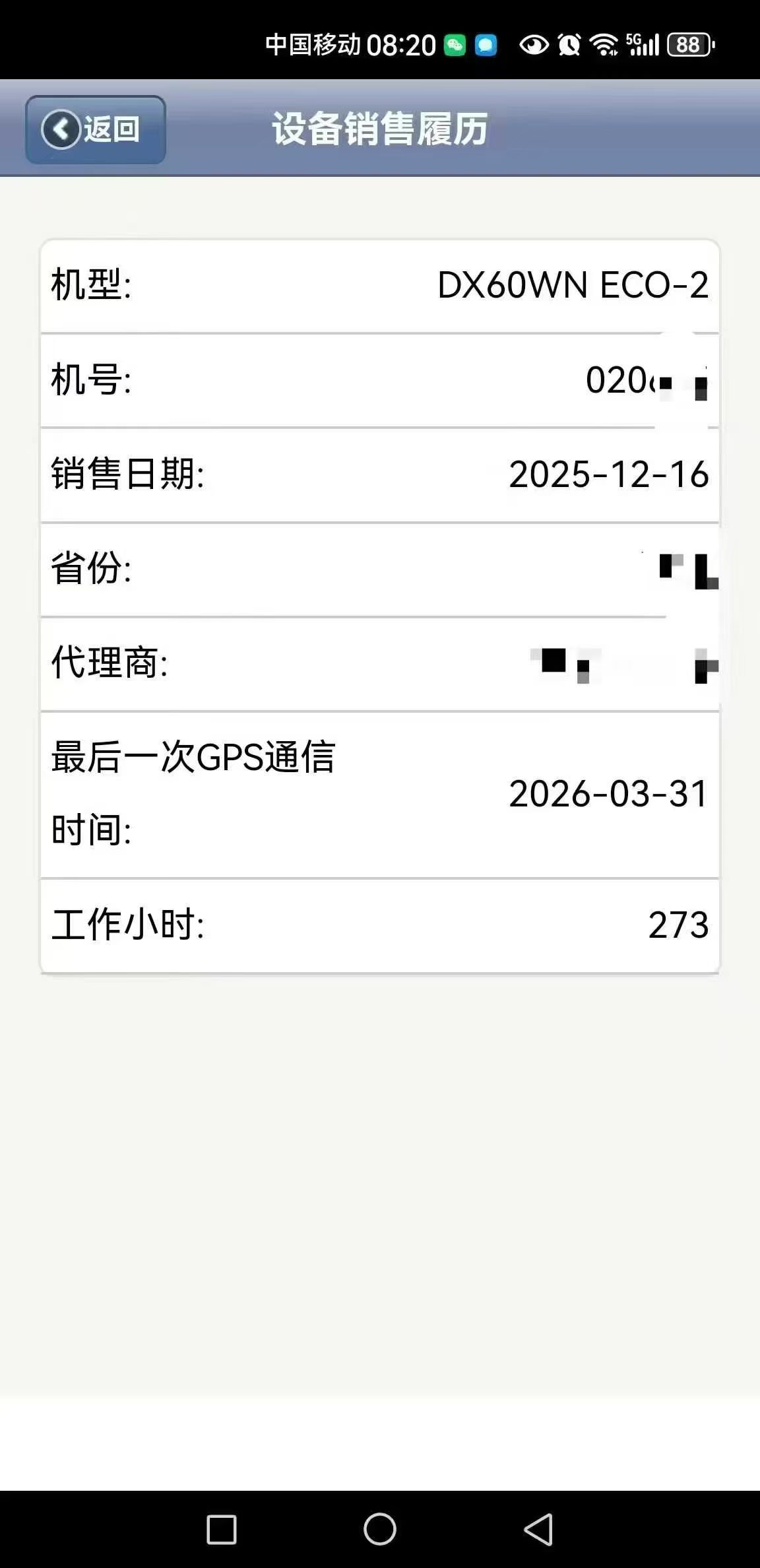
Task: Select the 机型 row showing DX60WN ECO-2
Action: pyautogui.click(x=380, y=286)
